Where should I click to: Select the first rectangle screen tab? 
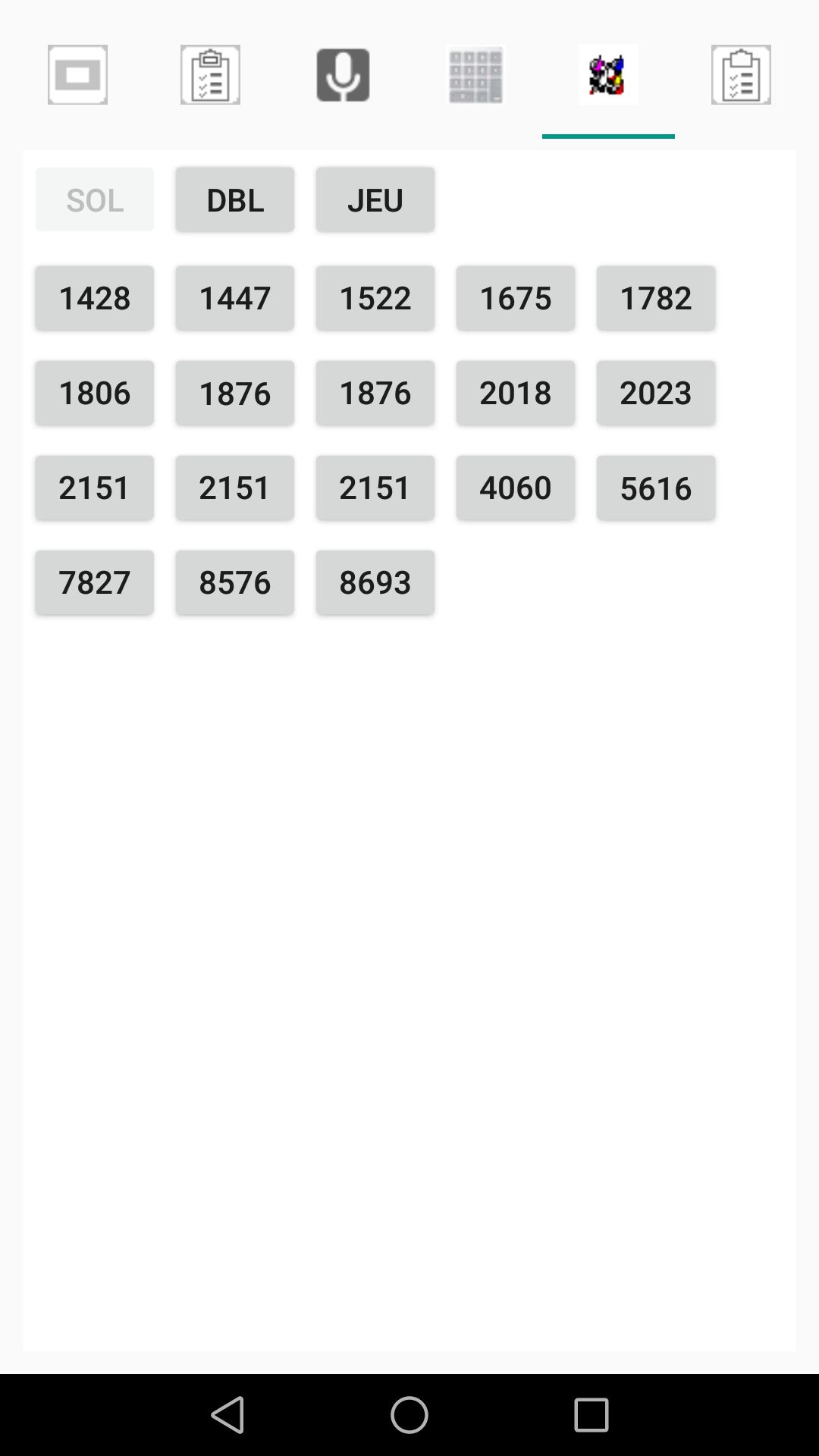pyautogui.click(x=77, y=75)
